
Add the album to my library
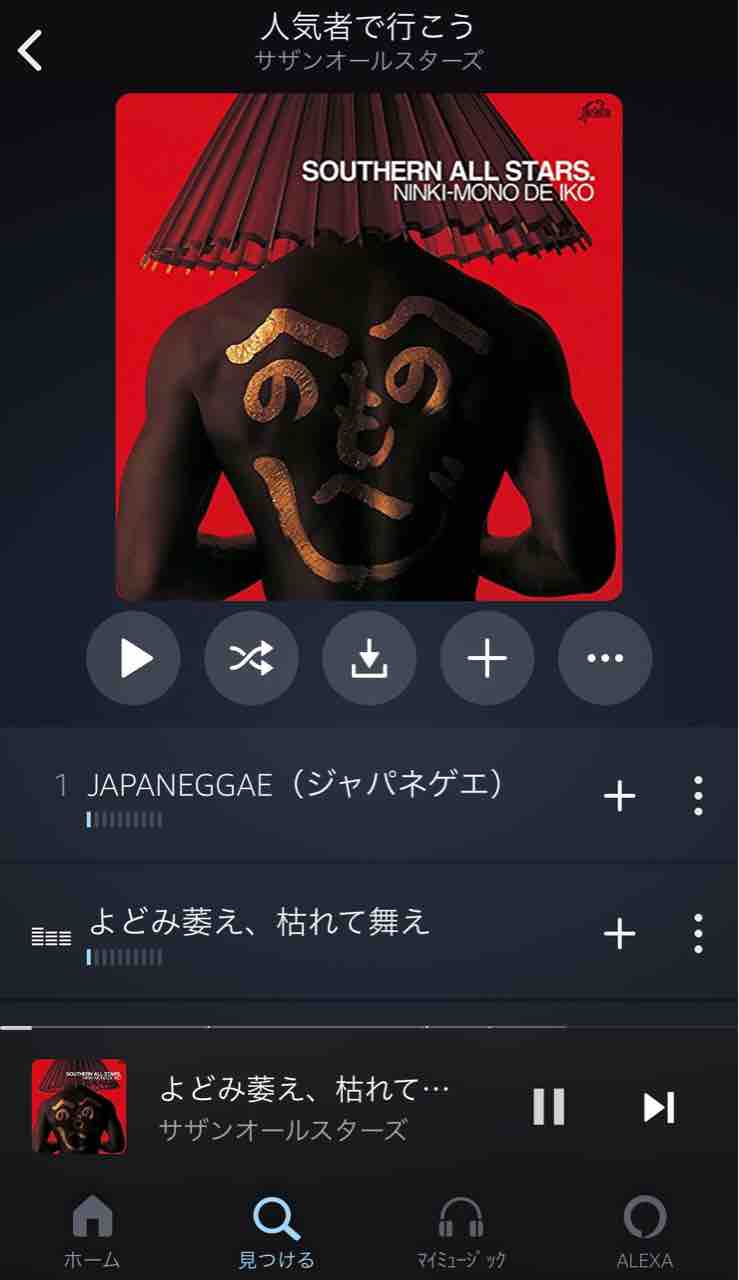click(x=487, y=658)
